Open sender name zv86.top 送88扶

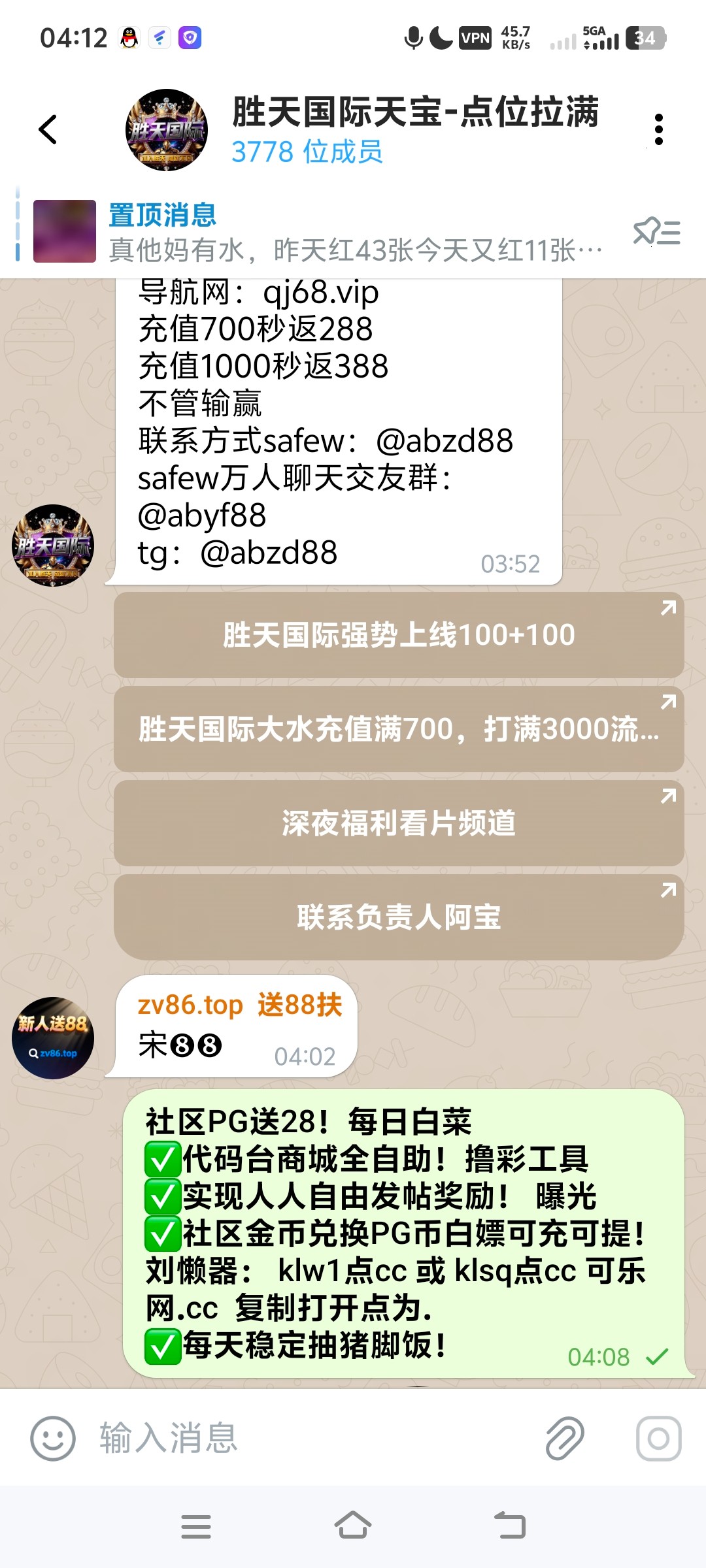pos(239,1005)
